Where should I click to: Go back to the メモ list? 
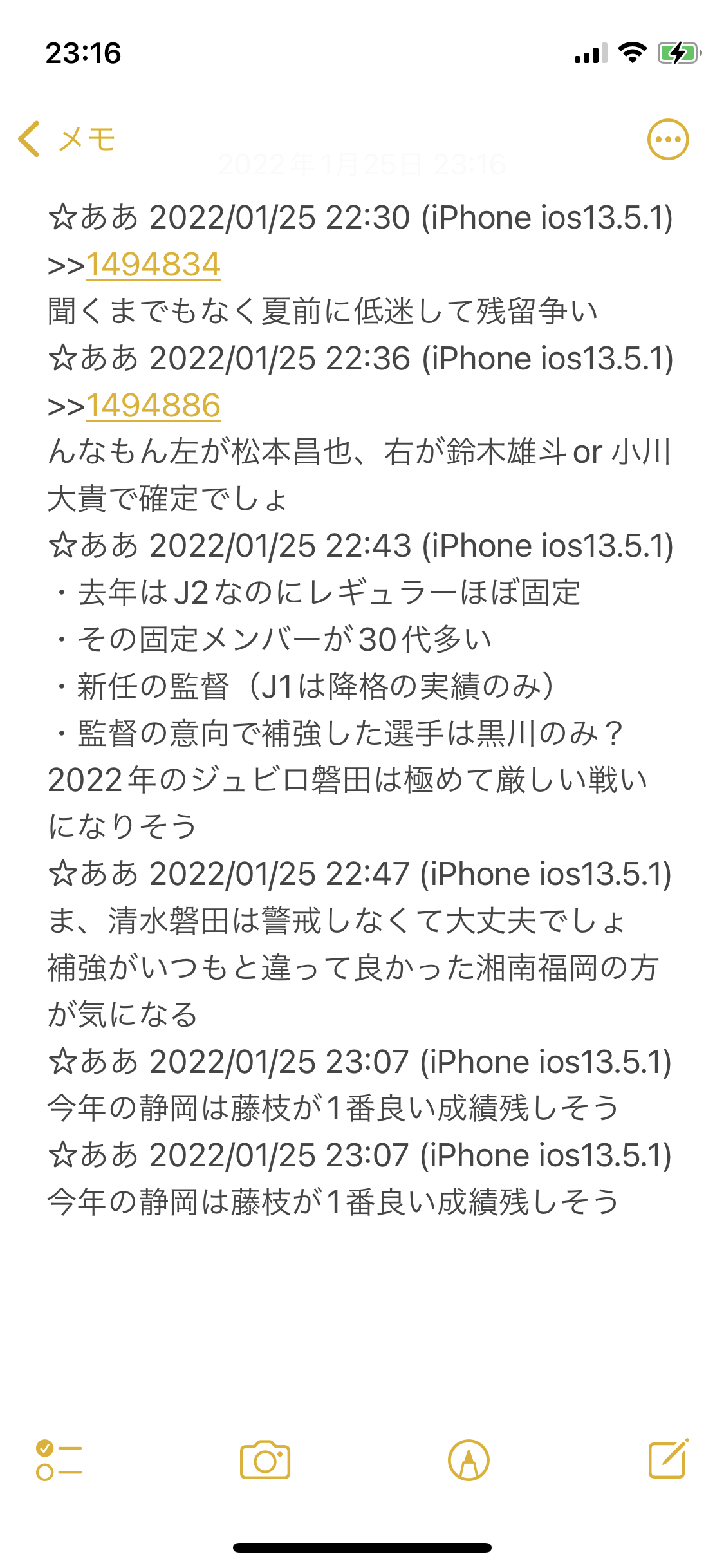(66, 139)
